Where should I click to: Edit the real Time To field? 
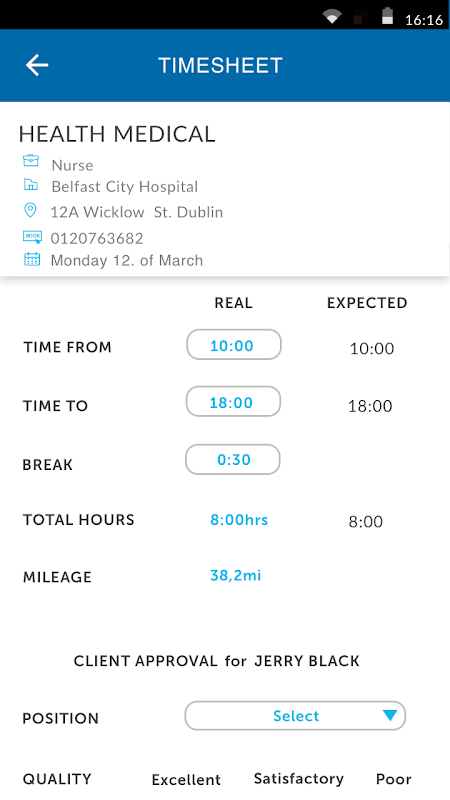(233, 402)
